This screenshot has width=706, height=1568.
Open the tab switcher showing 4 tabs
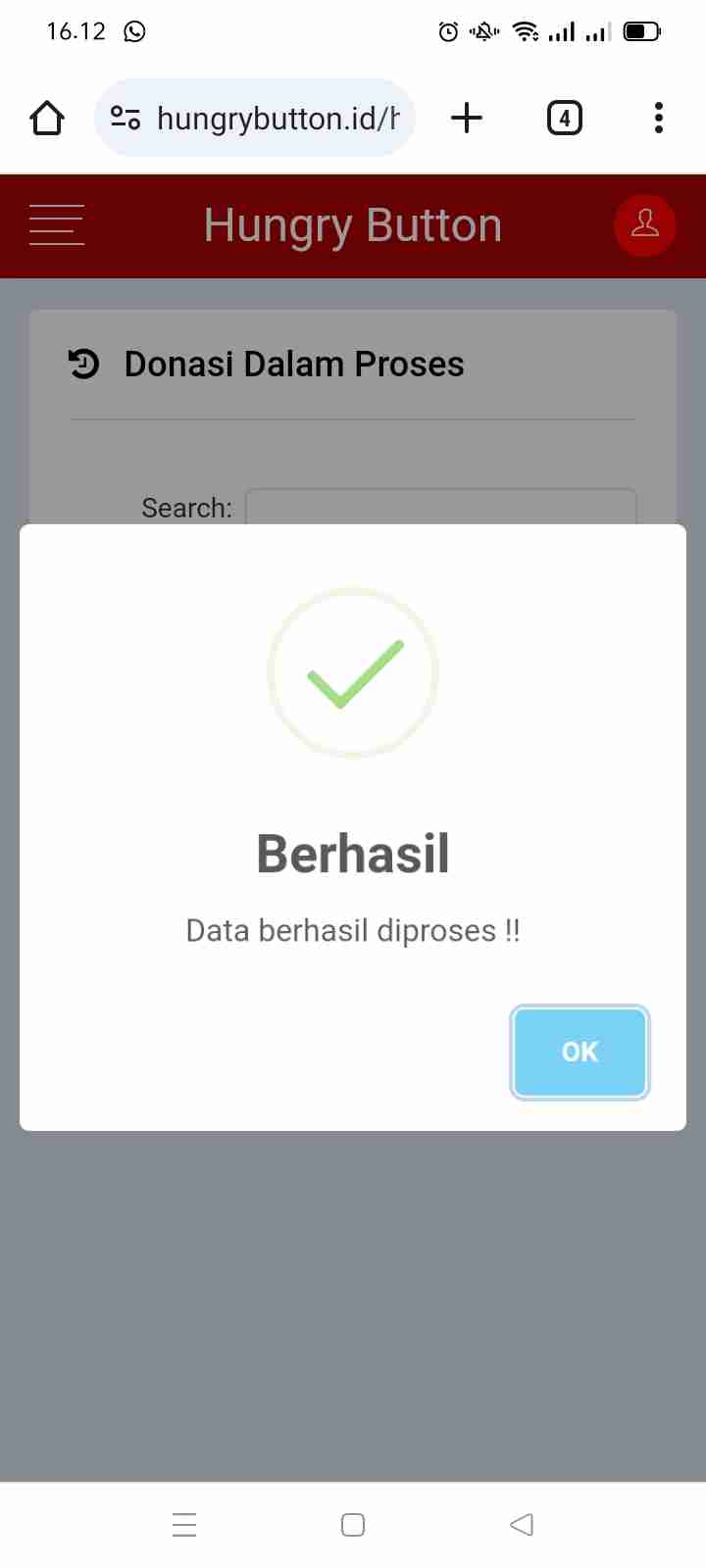(564, 119)
